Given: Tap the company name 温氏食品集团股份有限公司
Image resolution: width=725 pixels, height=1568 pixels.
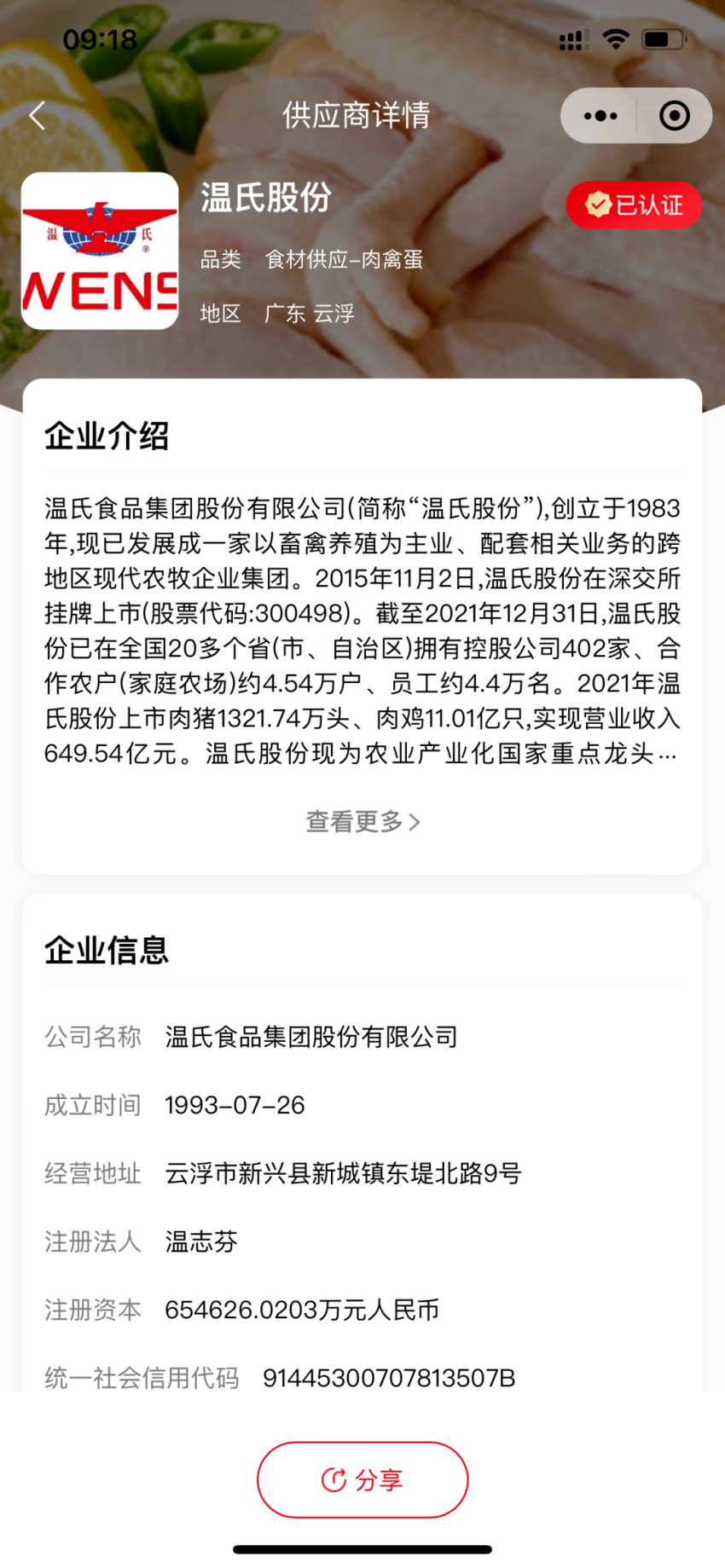Looking at the screenshot, I should click(x=311, y=1038).
